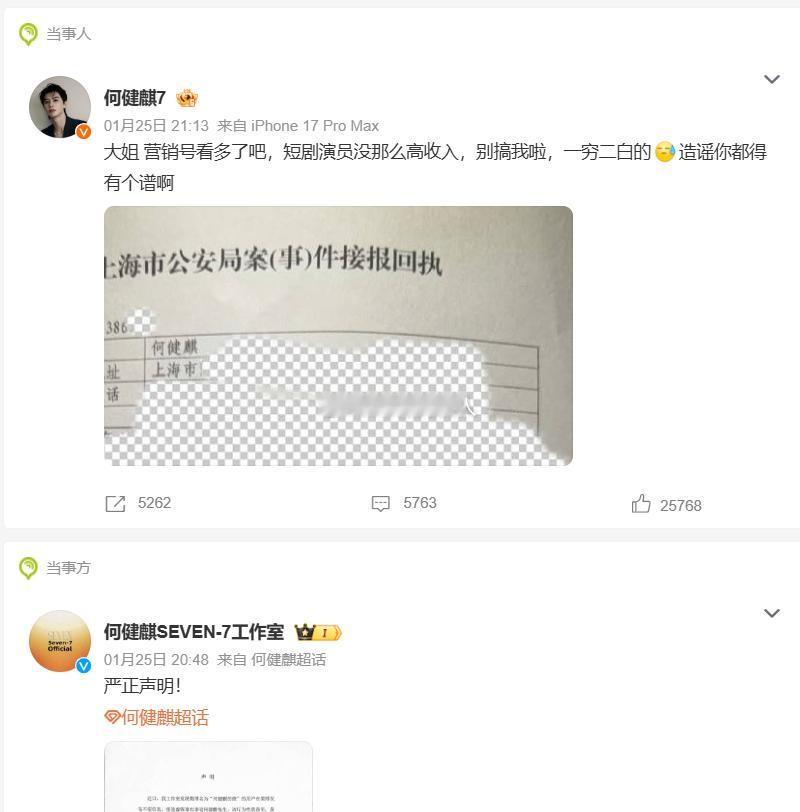The height and width of the screenshot is (812, 800).
Task: Open comments via the comment bubble icon
Action: [380, 503]
